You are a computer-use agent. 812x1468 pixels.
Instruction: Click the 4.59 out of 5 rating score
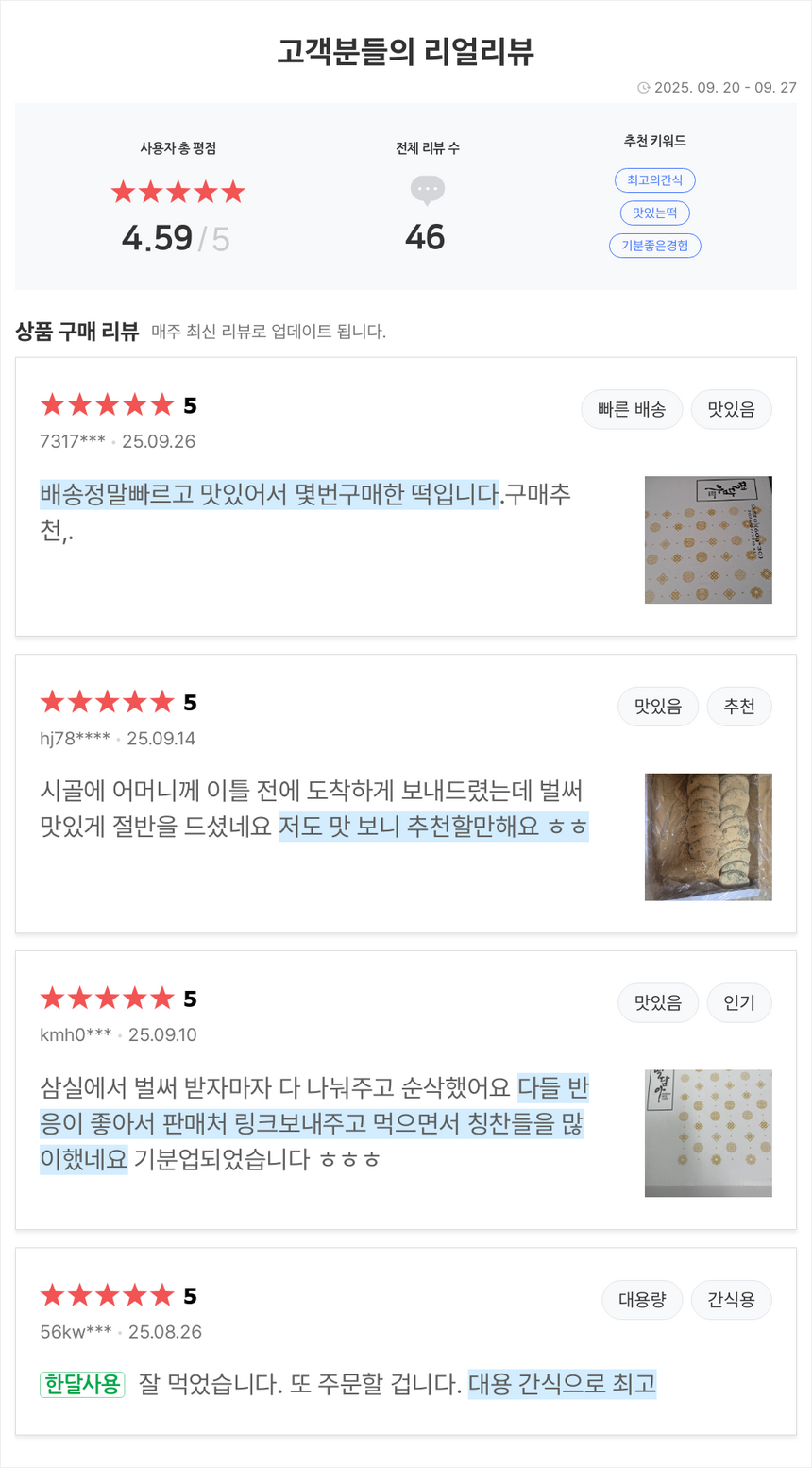[x=177, y=237]
